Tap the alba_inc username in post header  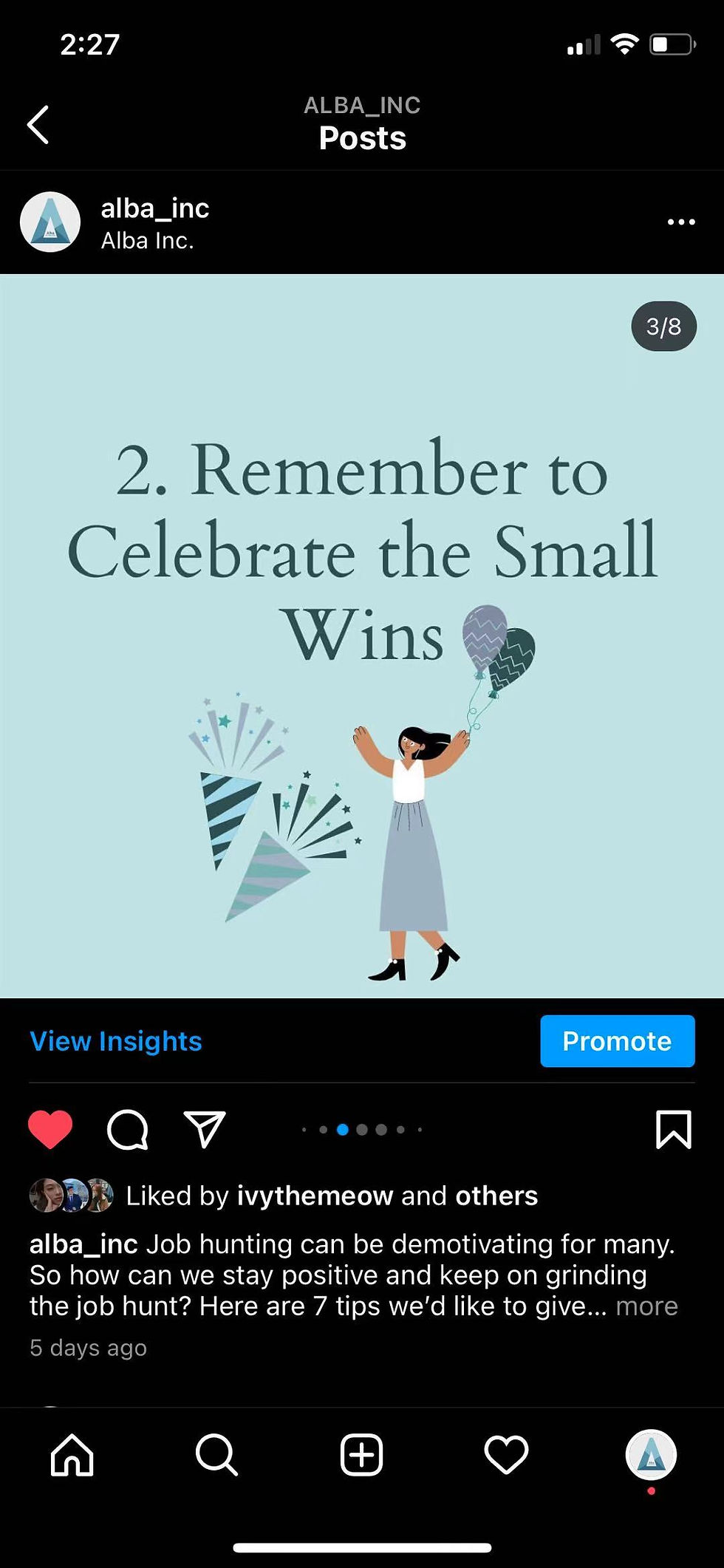coord(155,209)
